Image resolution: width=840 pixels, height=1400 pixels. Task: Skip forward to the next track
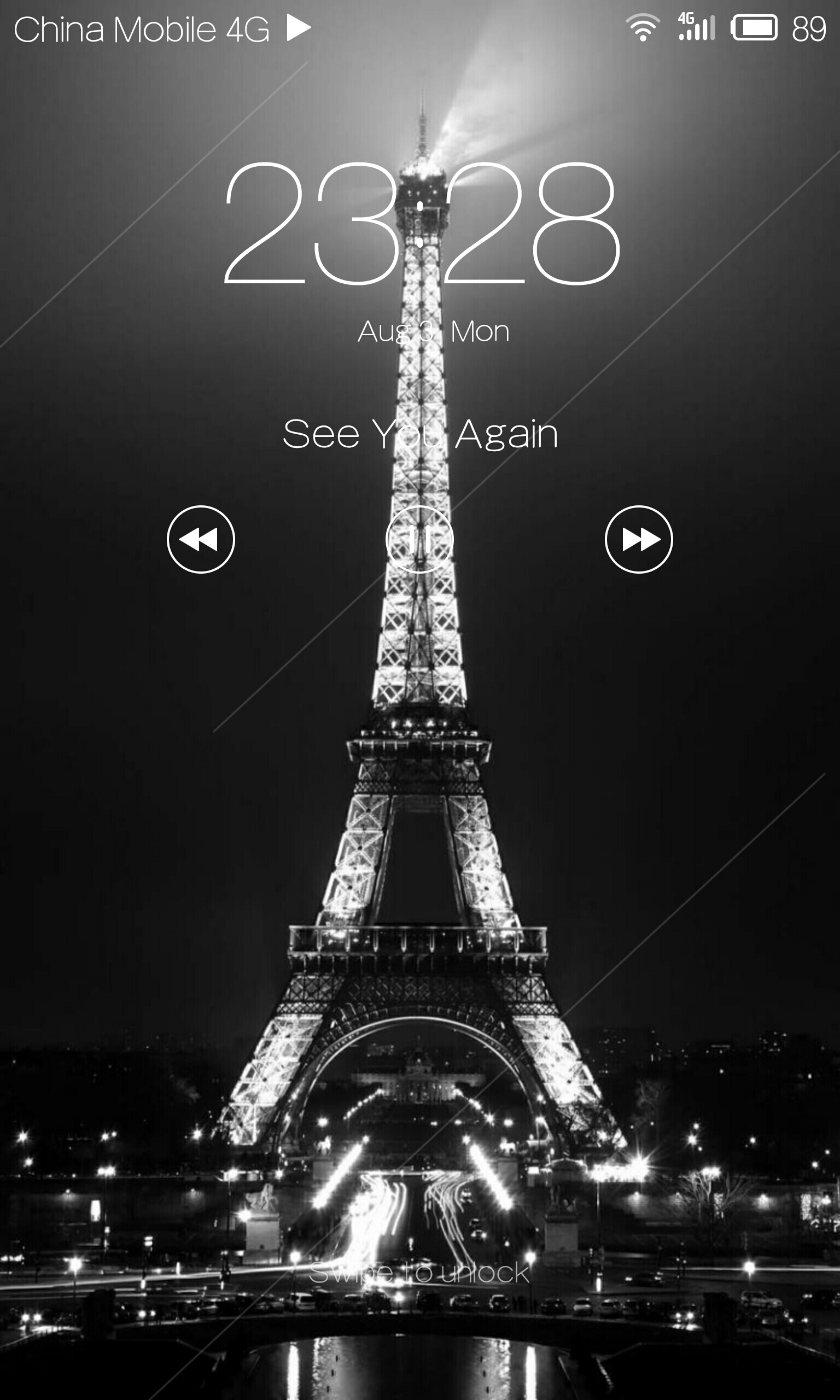639,539
